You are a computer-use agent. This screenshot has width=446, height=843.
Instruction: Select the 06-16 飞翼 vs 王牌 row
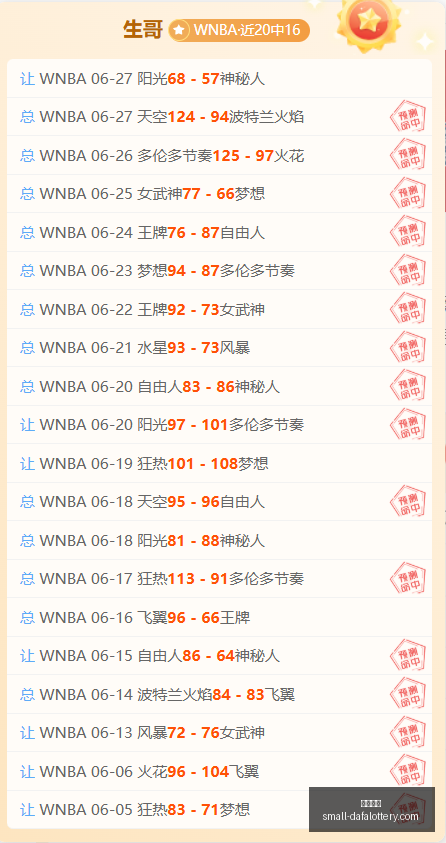pyautogui.click(x=219, y=617)
